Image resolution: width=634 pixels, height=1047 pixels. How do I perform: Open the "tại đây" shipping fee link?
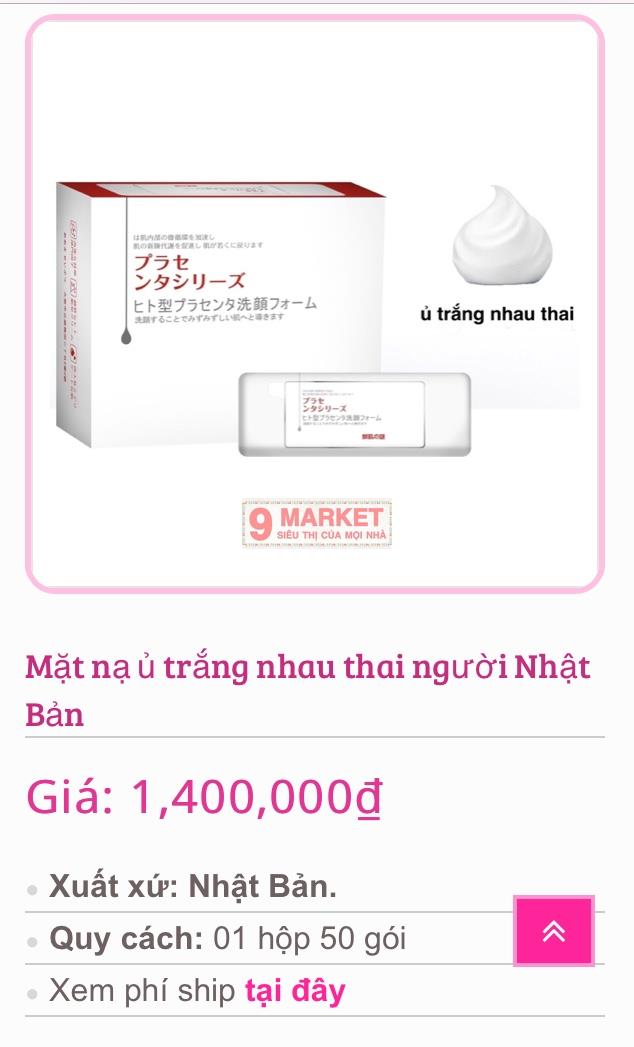click(x=295, y=990)
